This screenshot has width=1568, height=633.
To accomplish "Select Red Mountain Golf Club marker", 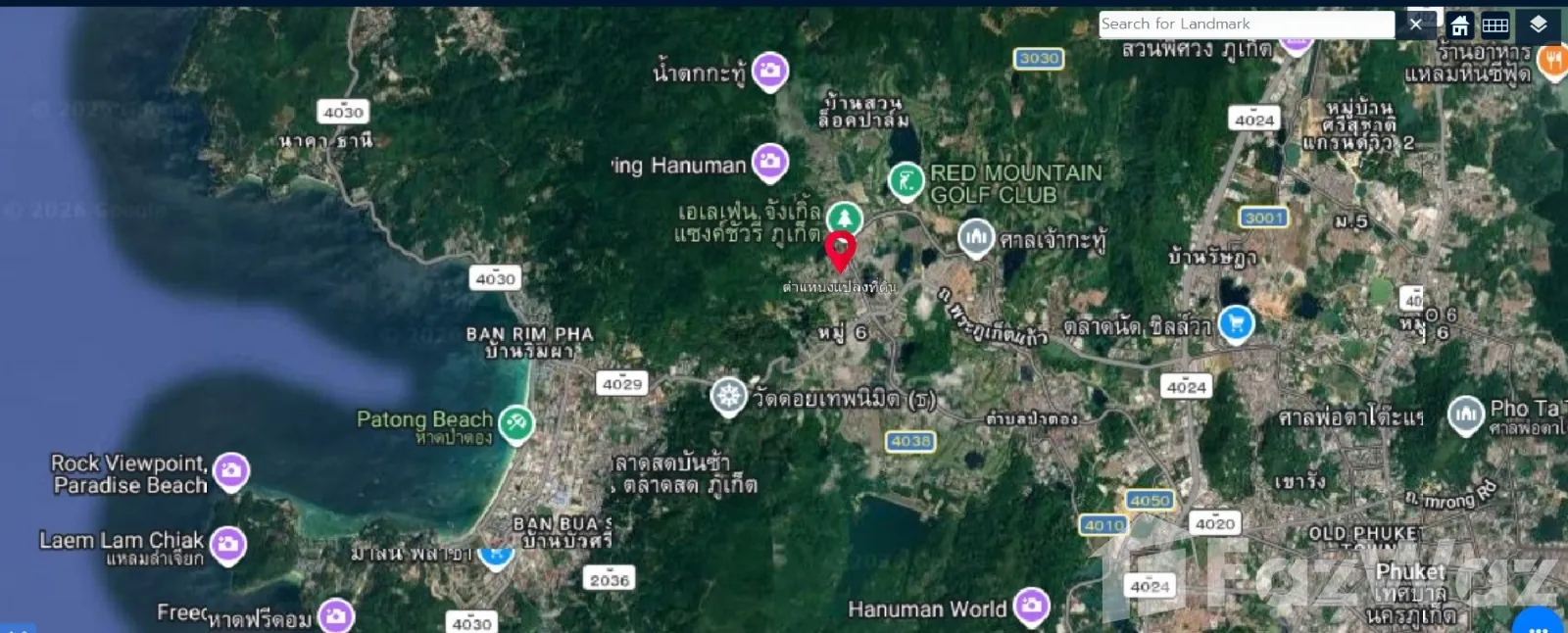I will 906,180.
